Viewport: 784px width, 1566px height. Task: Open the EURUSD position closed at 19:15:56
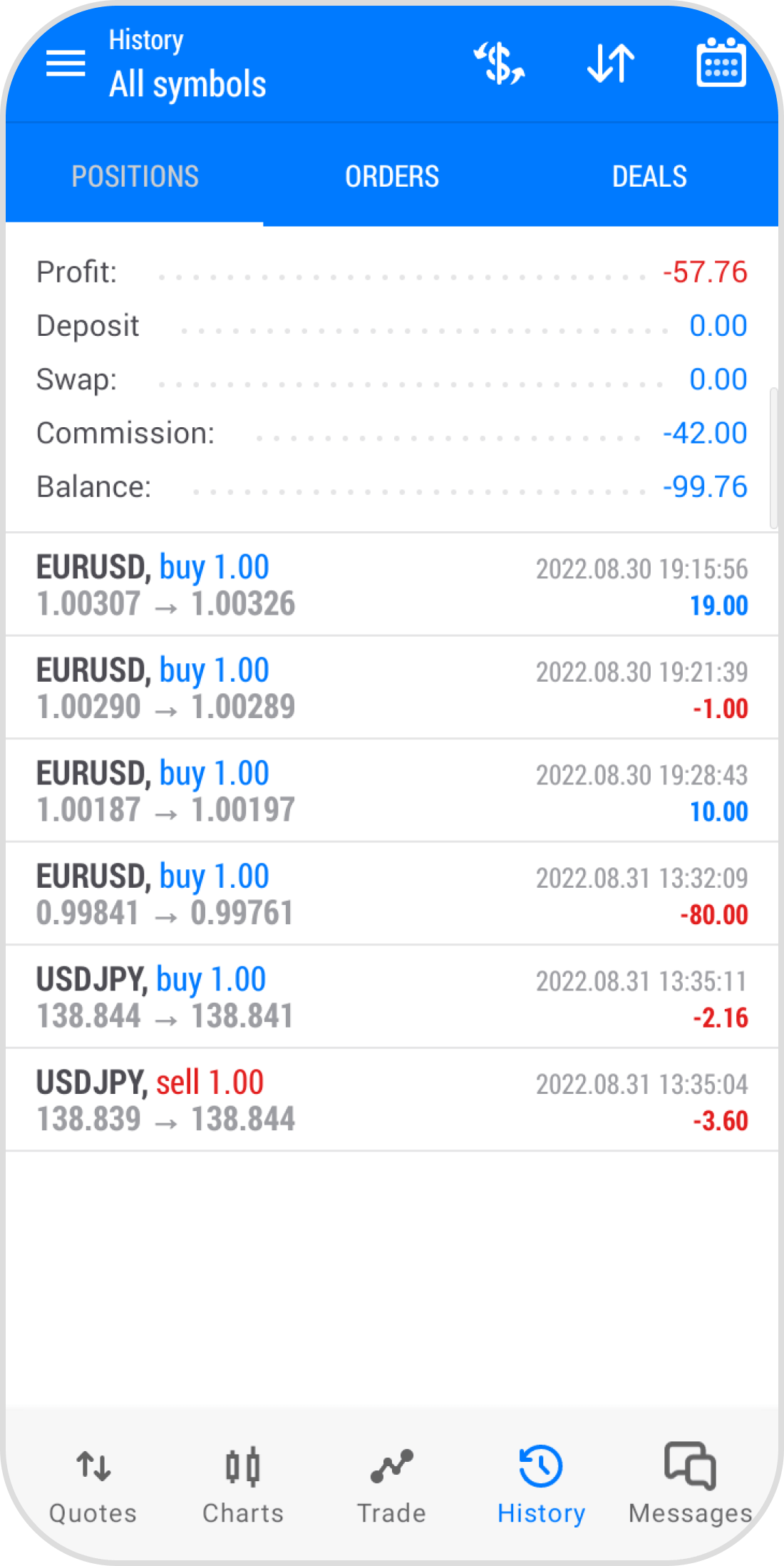click(x=392, y=585)
